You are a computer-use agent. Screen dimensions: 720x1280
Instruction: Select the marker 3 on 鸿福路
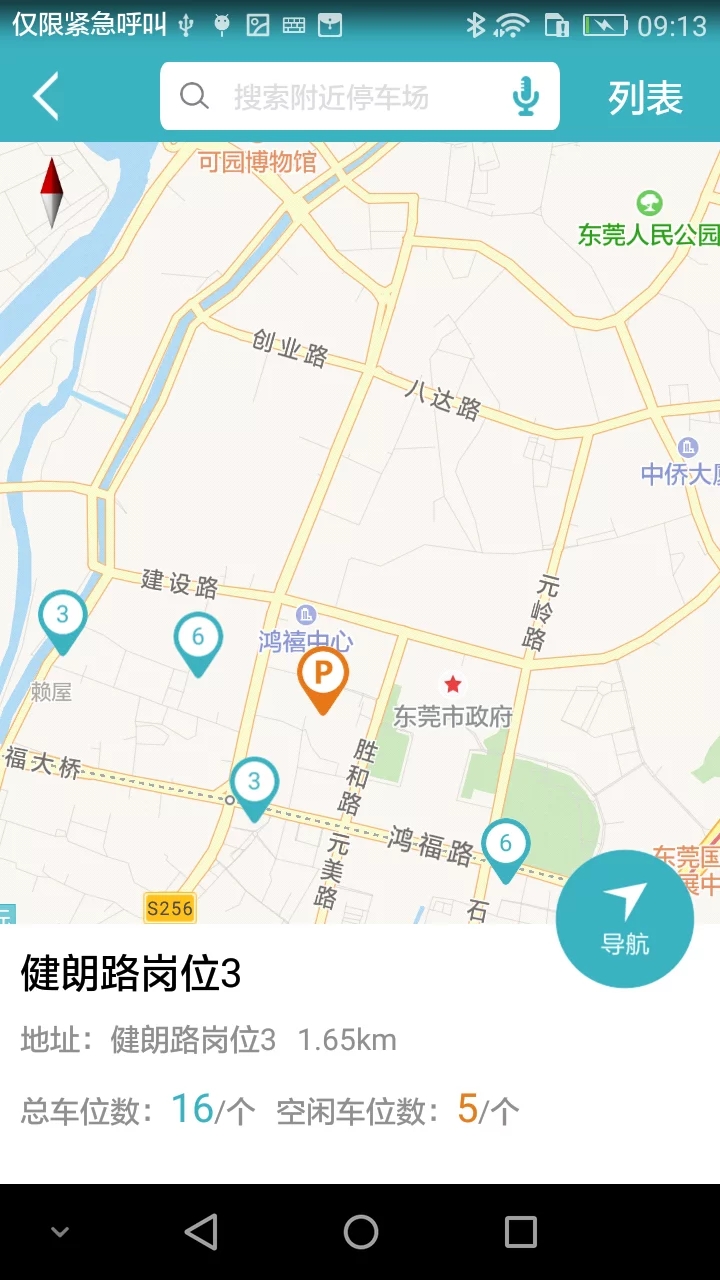click(254, 789)
